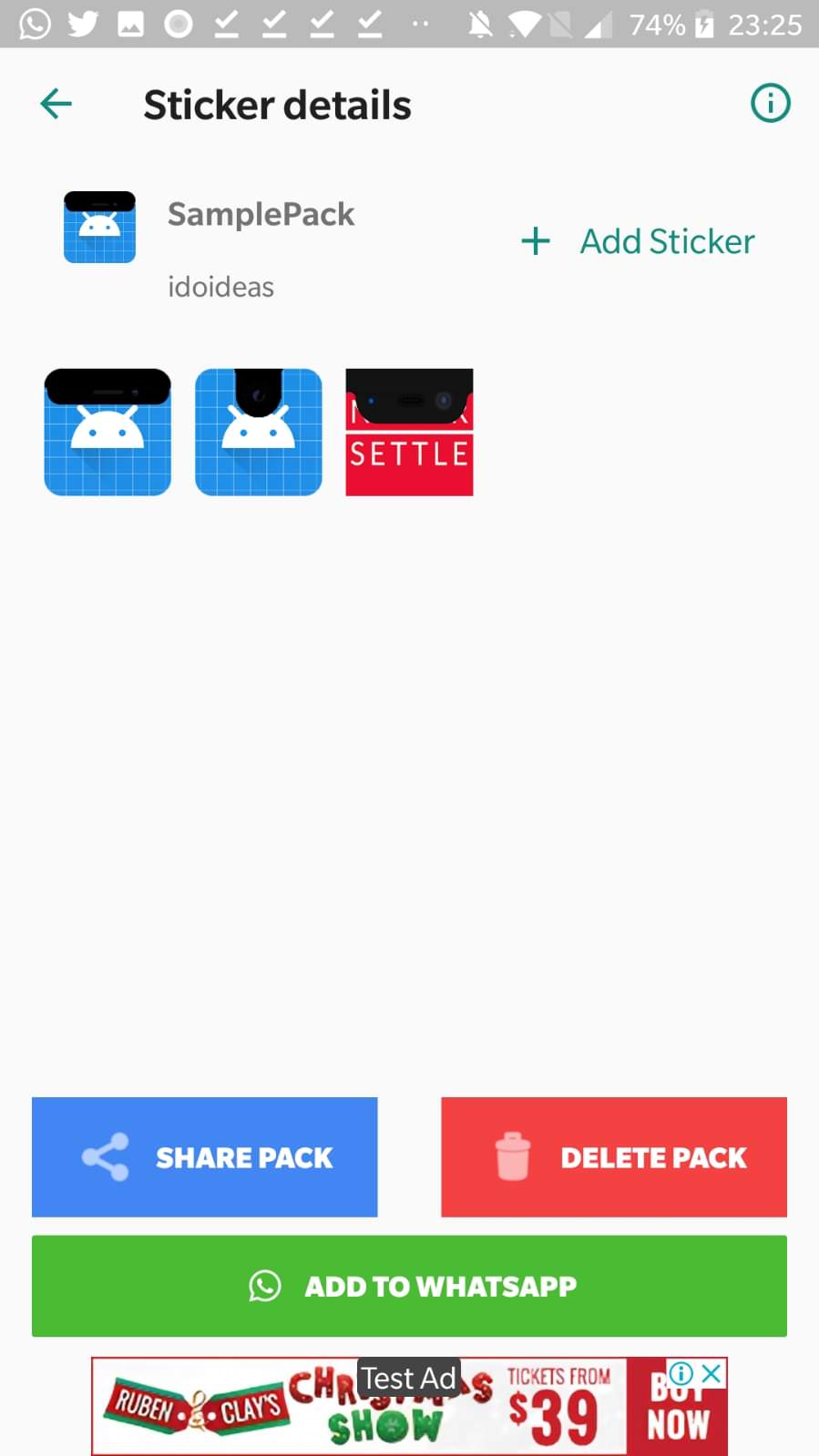Open the second Android sticker with round camera notch

(259, 433)
